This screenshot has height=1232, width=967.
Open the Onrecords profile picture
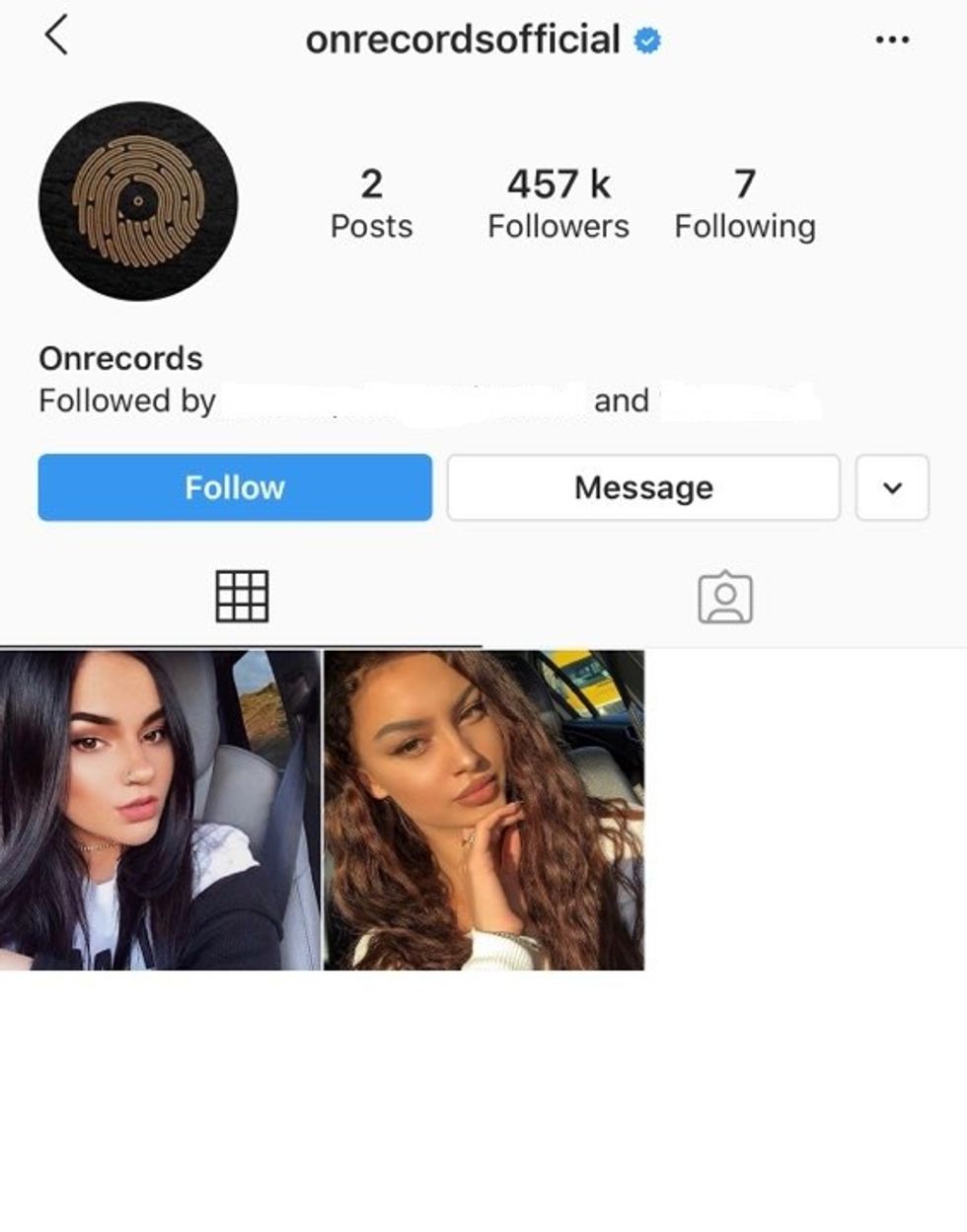138,201
